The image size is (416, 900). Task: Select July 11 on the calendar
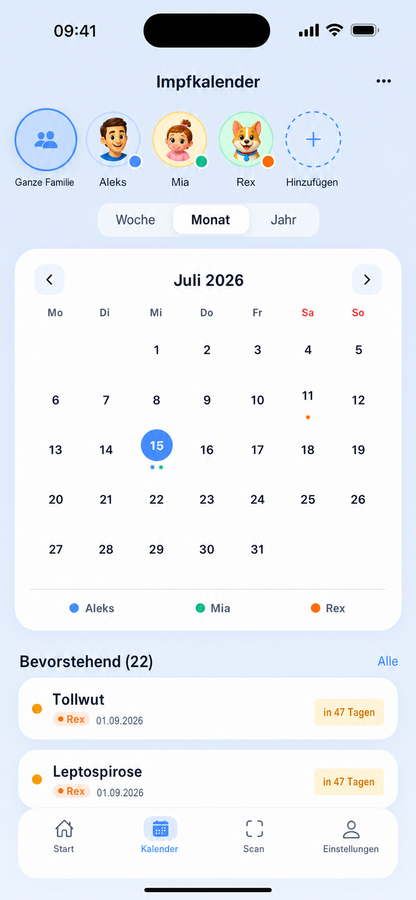[308, 400]
